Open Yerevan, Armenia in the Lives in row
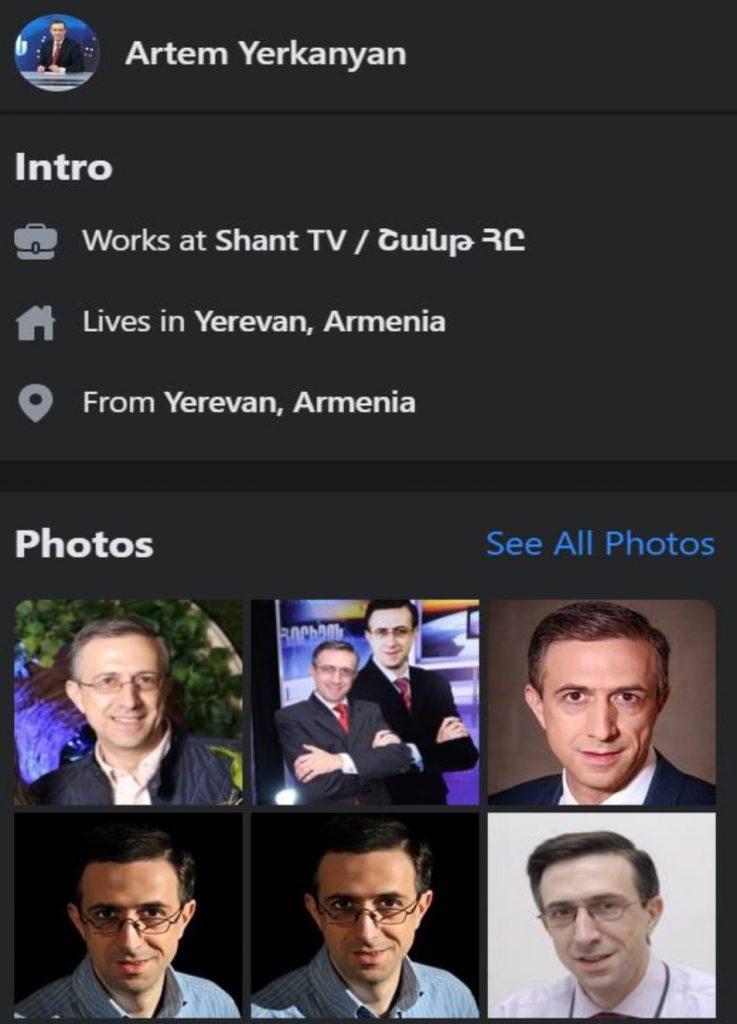737x1024 pixels. 320,322
